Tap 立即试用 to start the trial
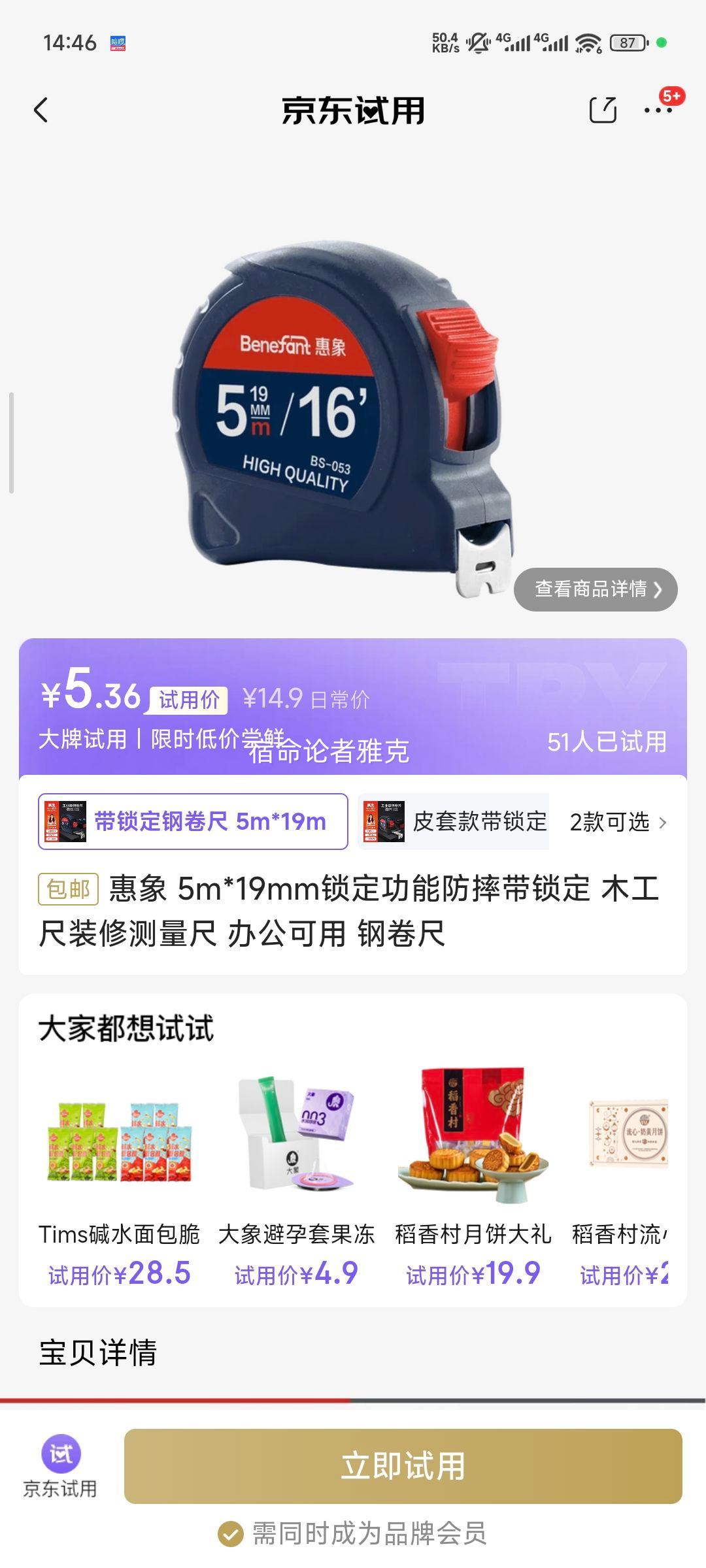The height and width of the screenshot is (1568, 706). (403, 1466)
